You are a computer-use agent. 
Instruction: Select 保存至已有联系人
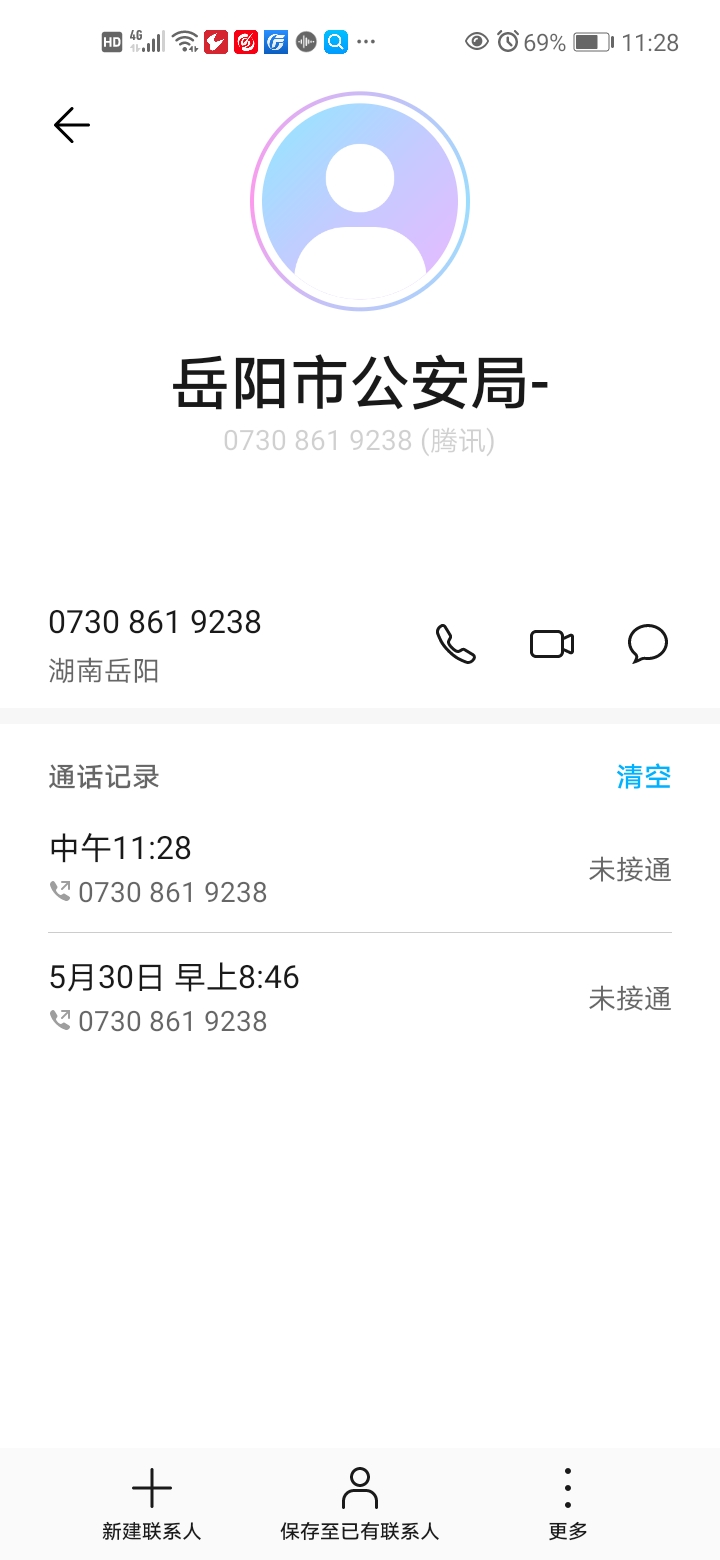point(360,1503)
